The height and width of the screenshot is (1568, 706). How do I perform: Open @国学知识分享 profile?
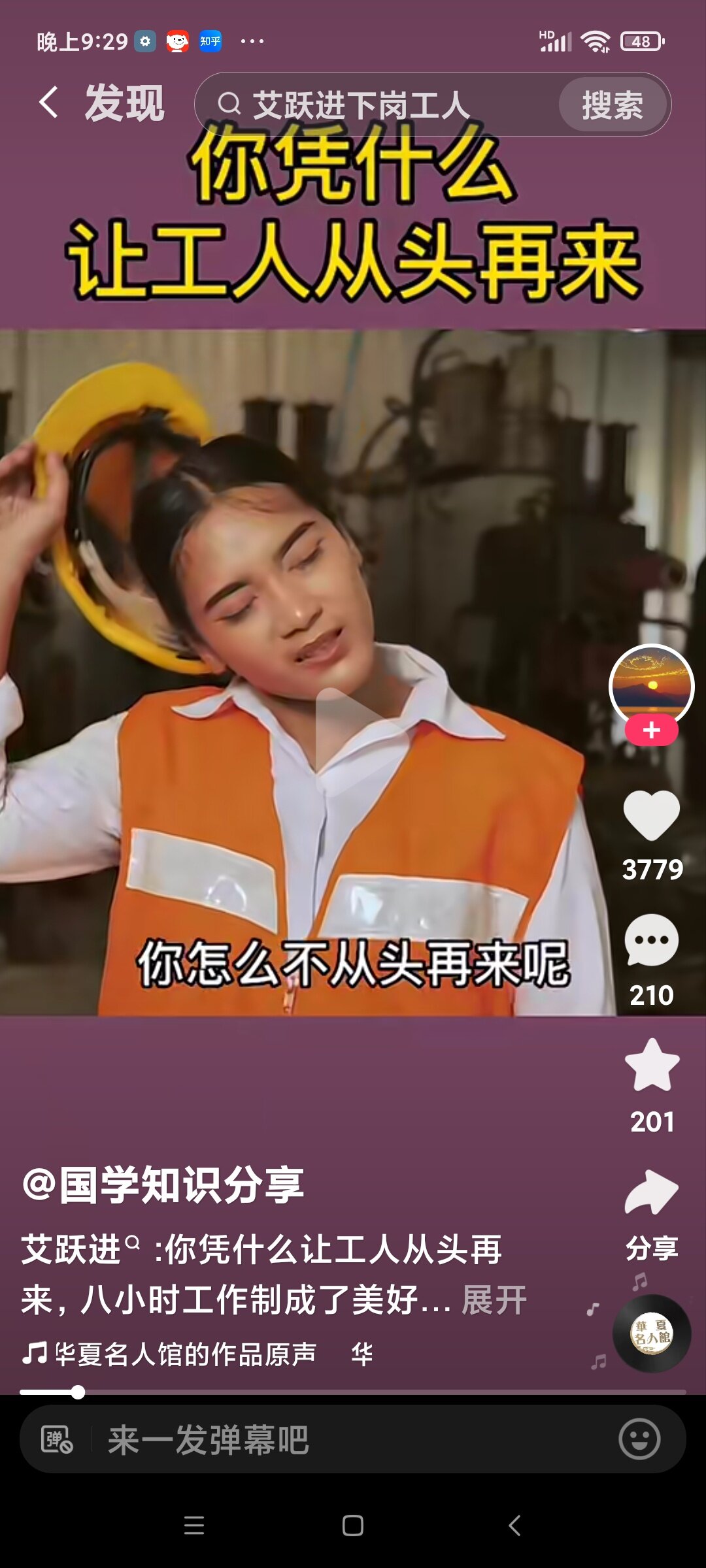[x=163, y=1186]
